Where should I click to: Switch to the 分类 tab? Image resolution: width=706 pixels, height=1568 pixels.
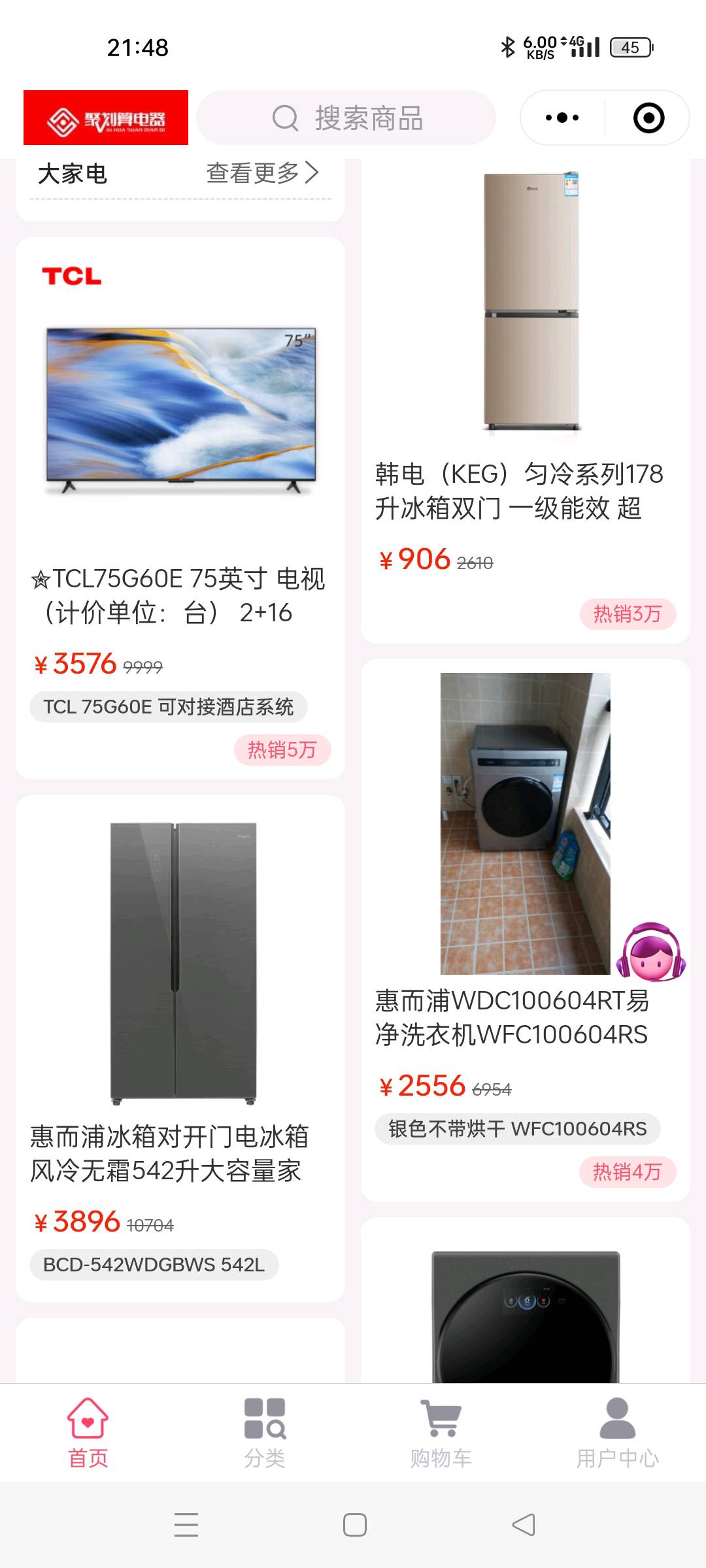265,1431
